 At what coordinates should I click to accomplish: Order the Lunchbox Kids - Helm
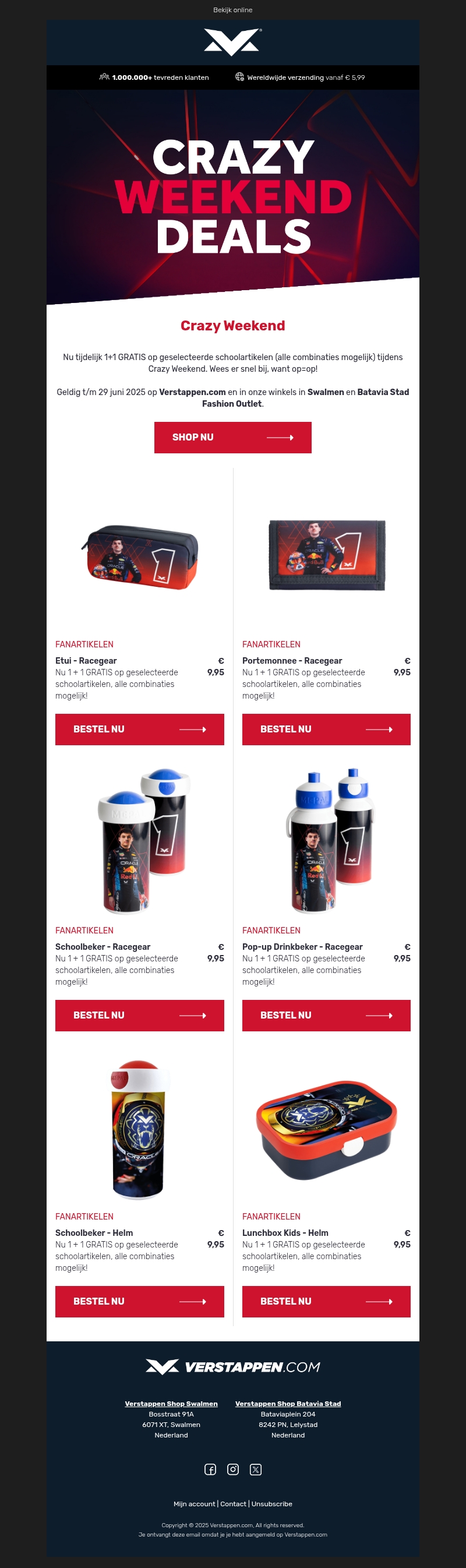[326, 1301]
